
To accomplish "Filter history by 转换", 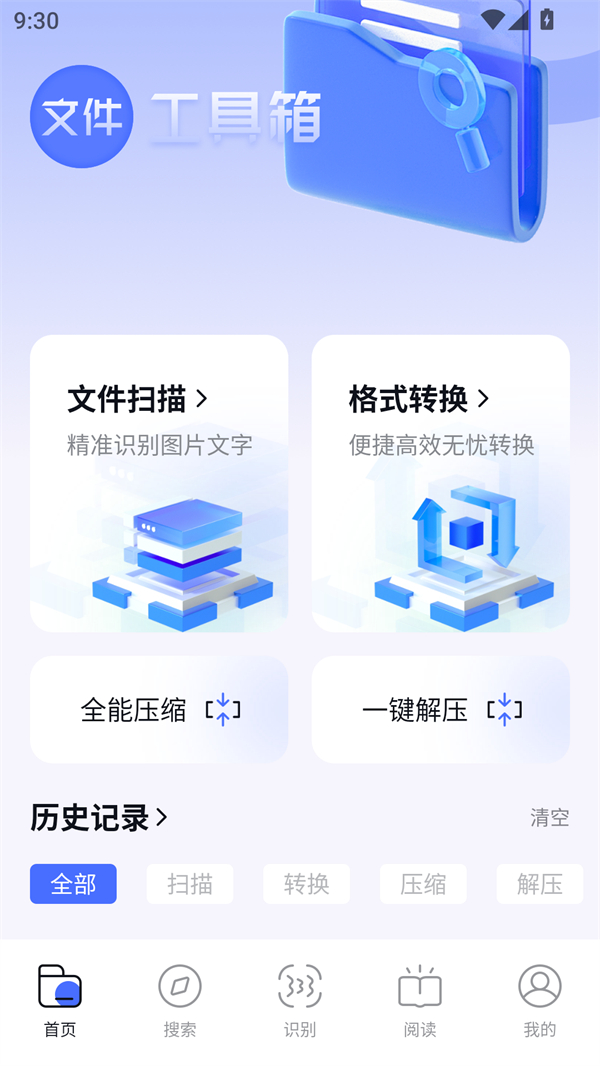I will 306,884.
